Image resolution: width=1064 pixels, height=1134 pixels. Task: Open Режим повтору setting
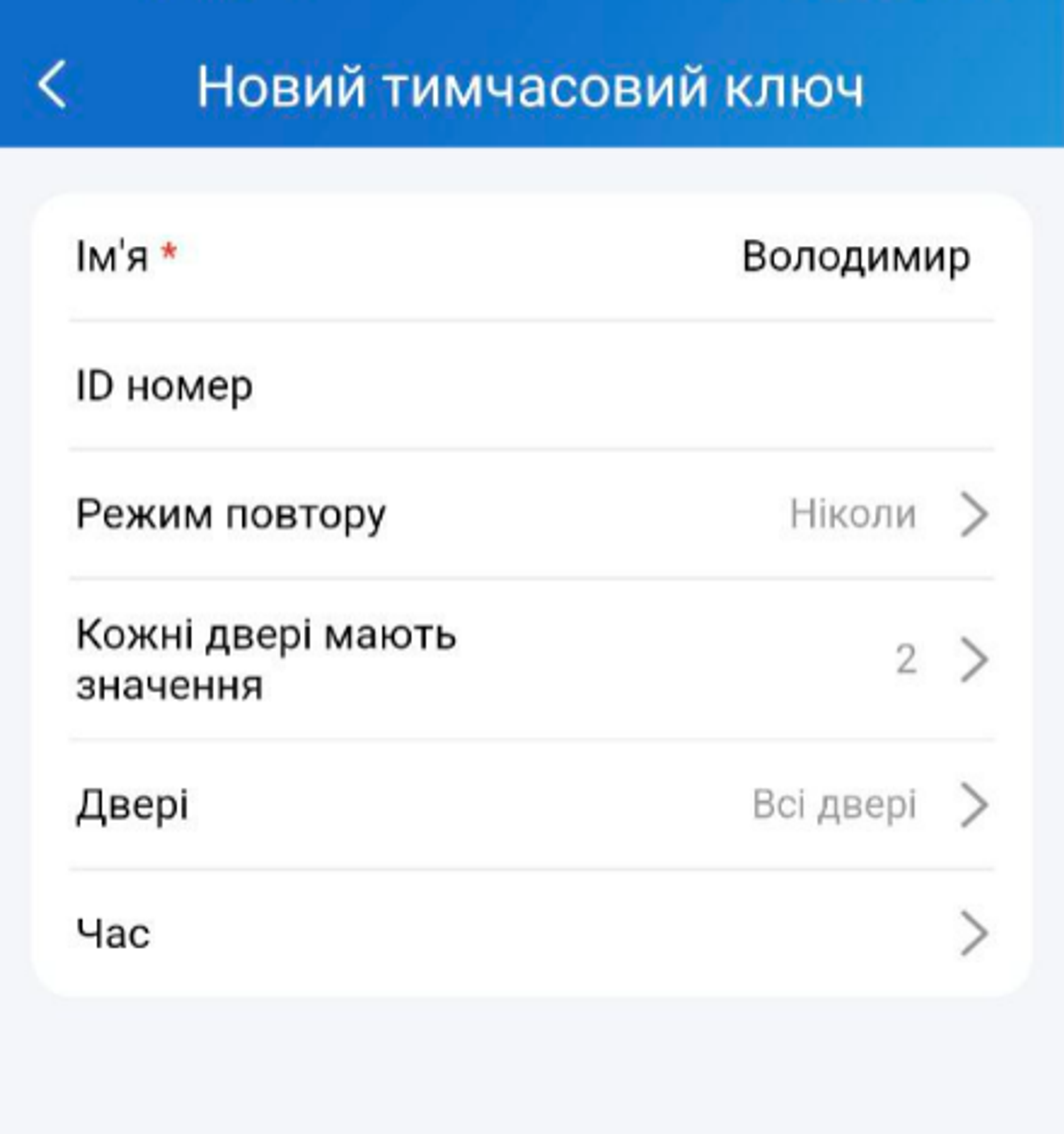coord(530,515)
